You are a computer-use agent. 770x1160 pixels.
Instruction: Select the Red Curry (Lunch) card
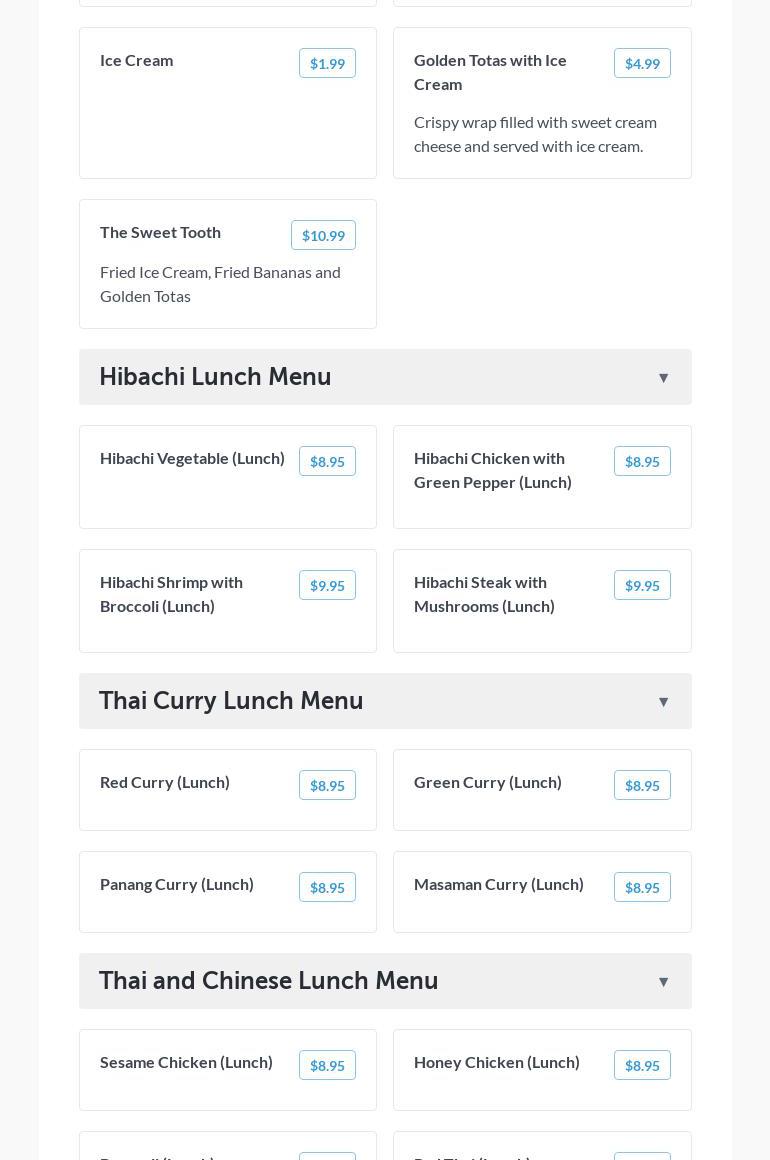click(228, 790)
